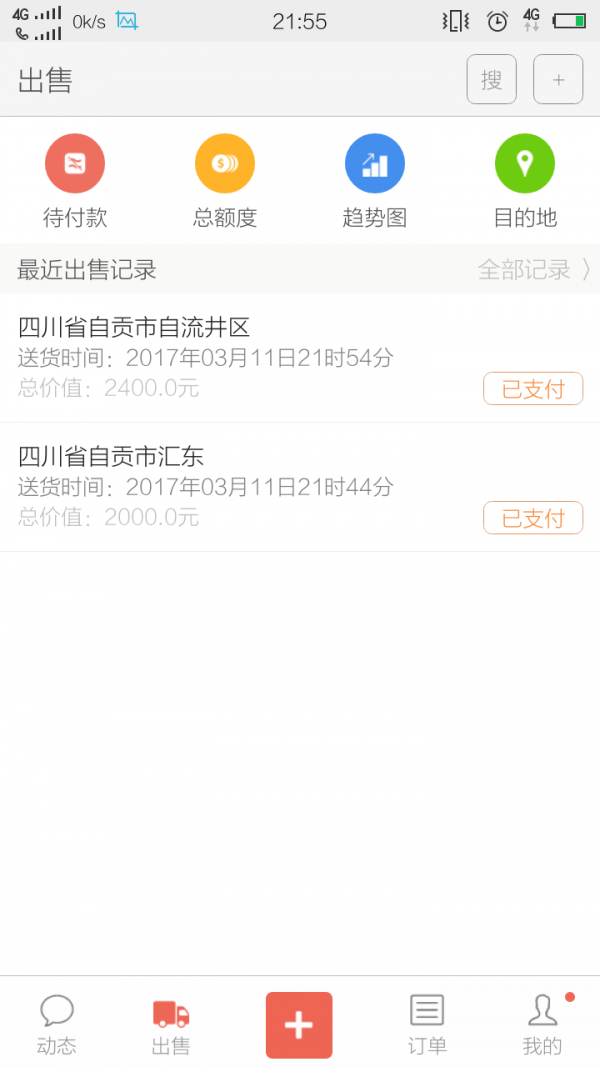Screen dimensions: 600x1067
Task: Open 总额度 total quota
Action: pos(225,181)
